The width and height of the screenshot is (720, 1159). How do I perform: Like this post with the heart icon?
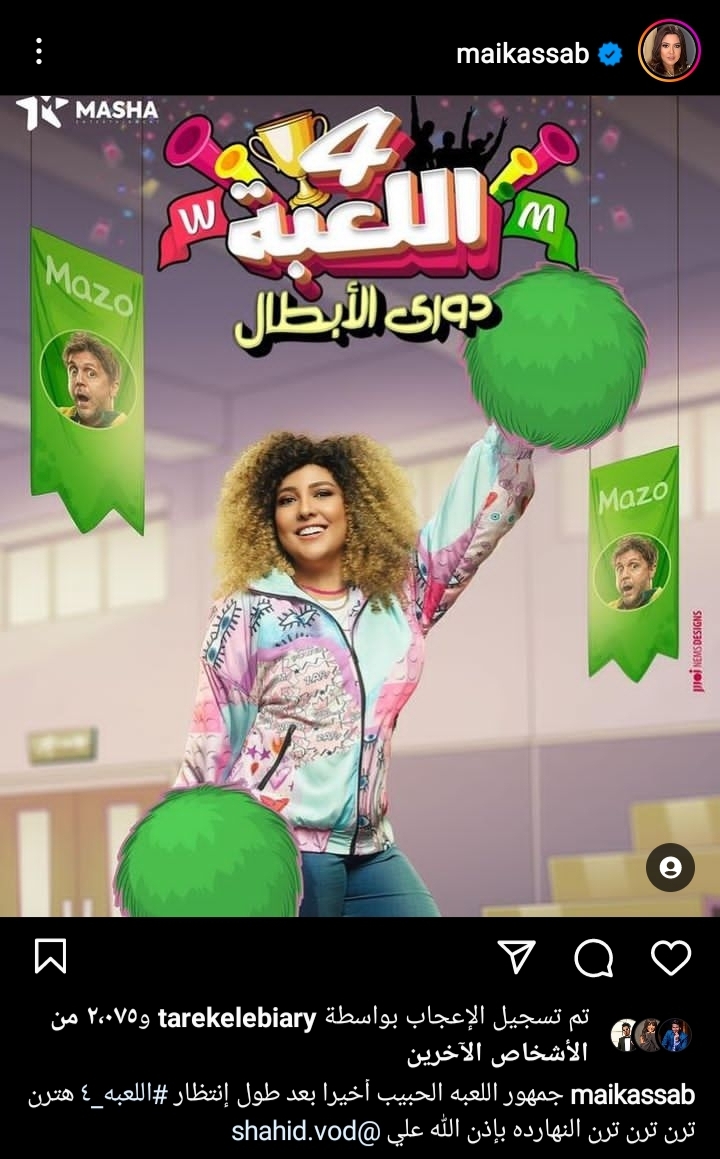[671, 958]
